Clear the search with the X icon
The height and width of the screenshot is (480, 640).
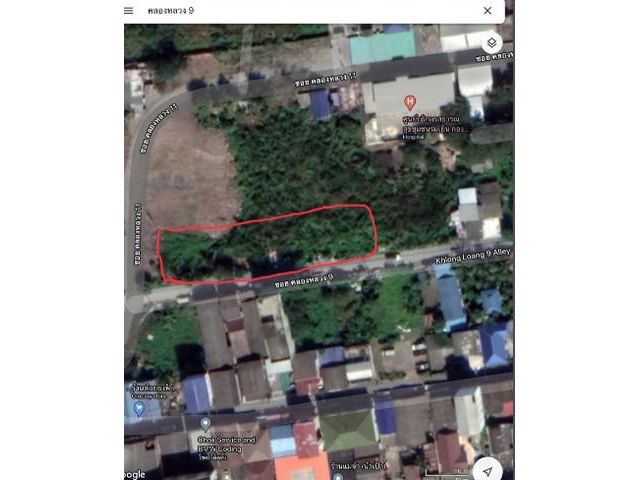tap(487, 11)
